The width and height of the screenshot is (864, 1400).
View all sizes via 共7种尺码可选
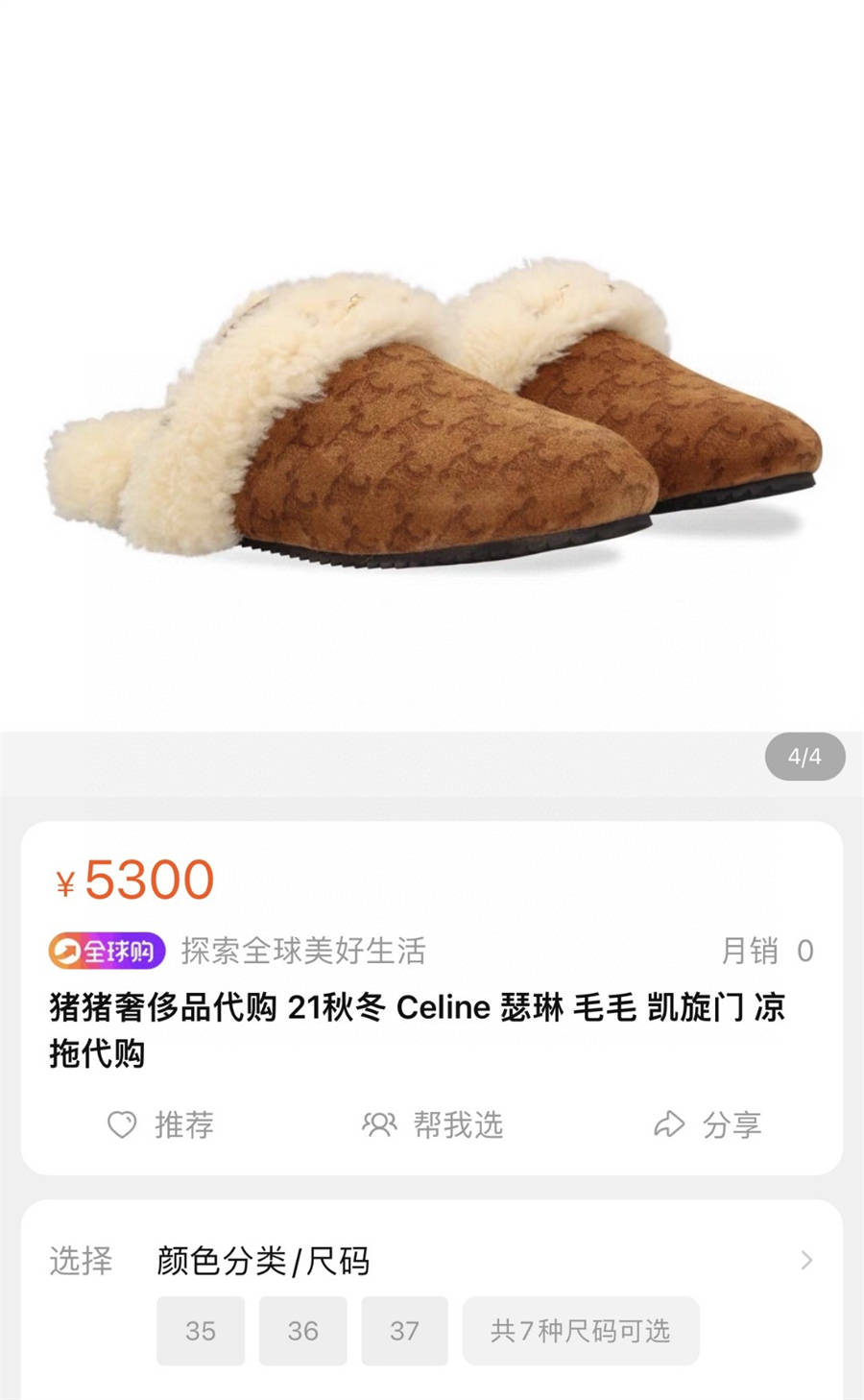(x=580, y=1331)
